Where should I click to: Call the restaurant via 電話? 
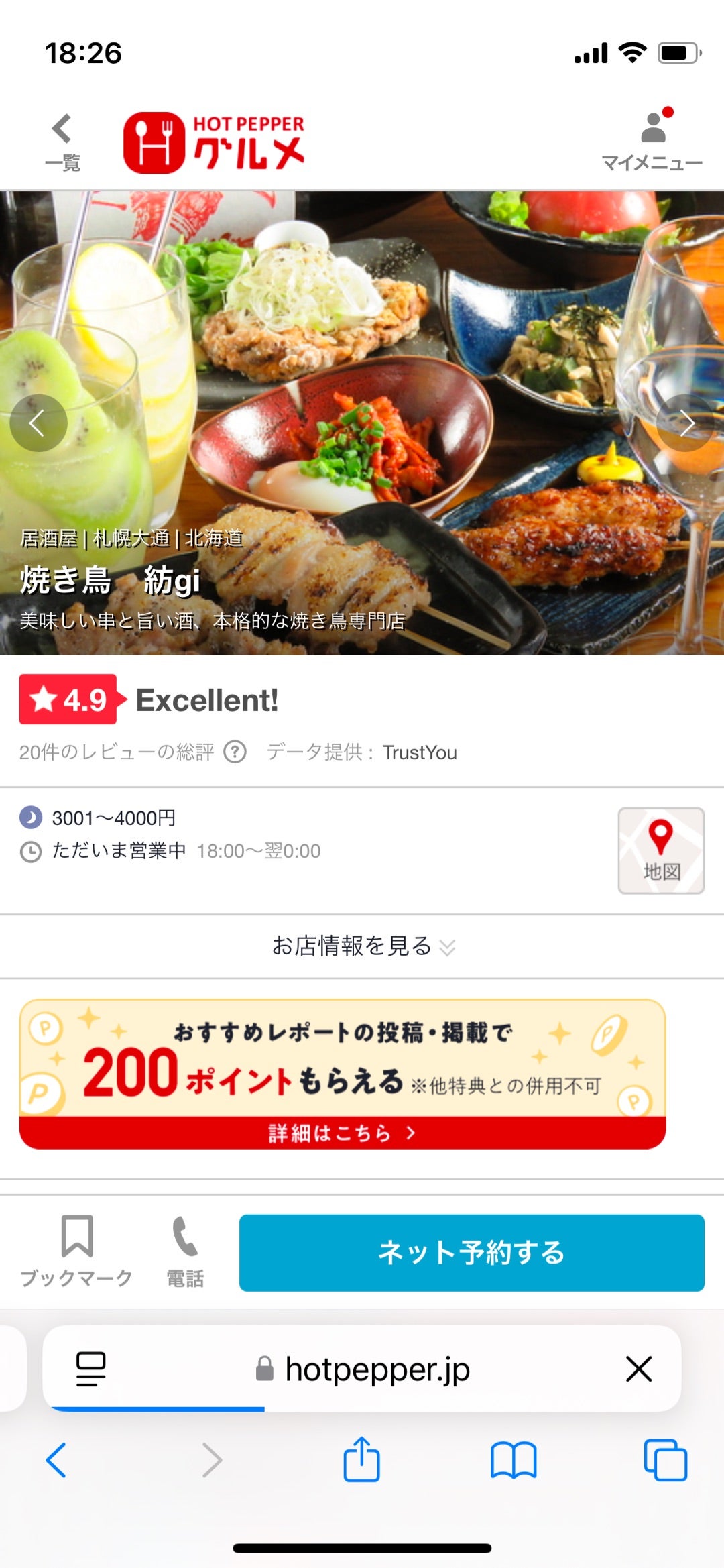tap(185, 1251)
